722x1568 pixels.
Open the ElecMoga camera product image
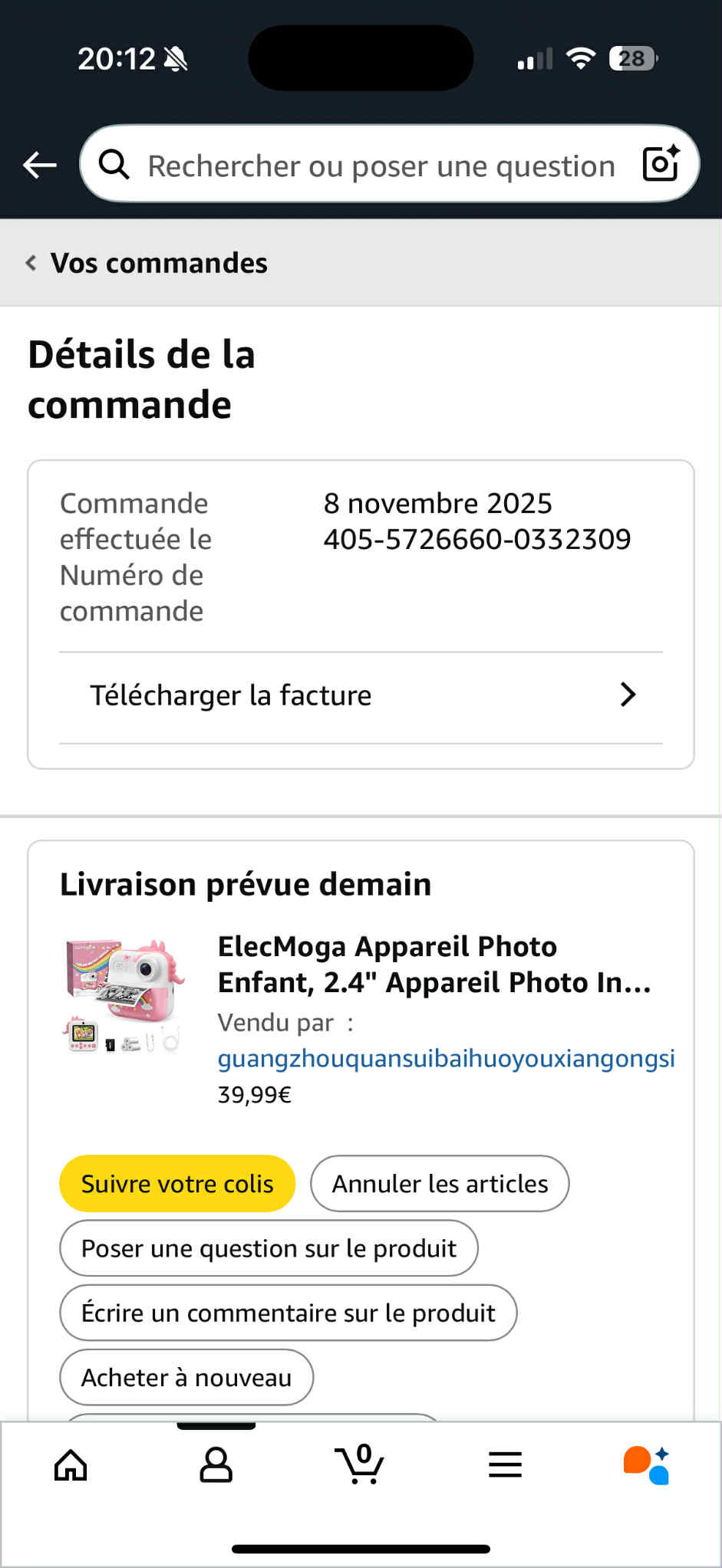[x=124, y=997]
